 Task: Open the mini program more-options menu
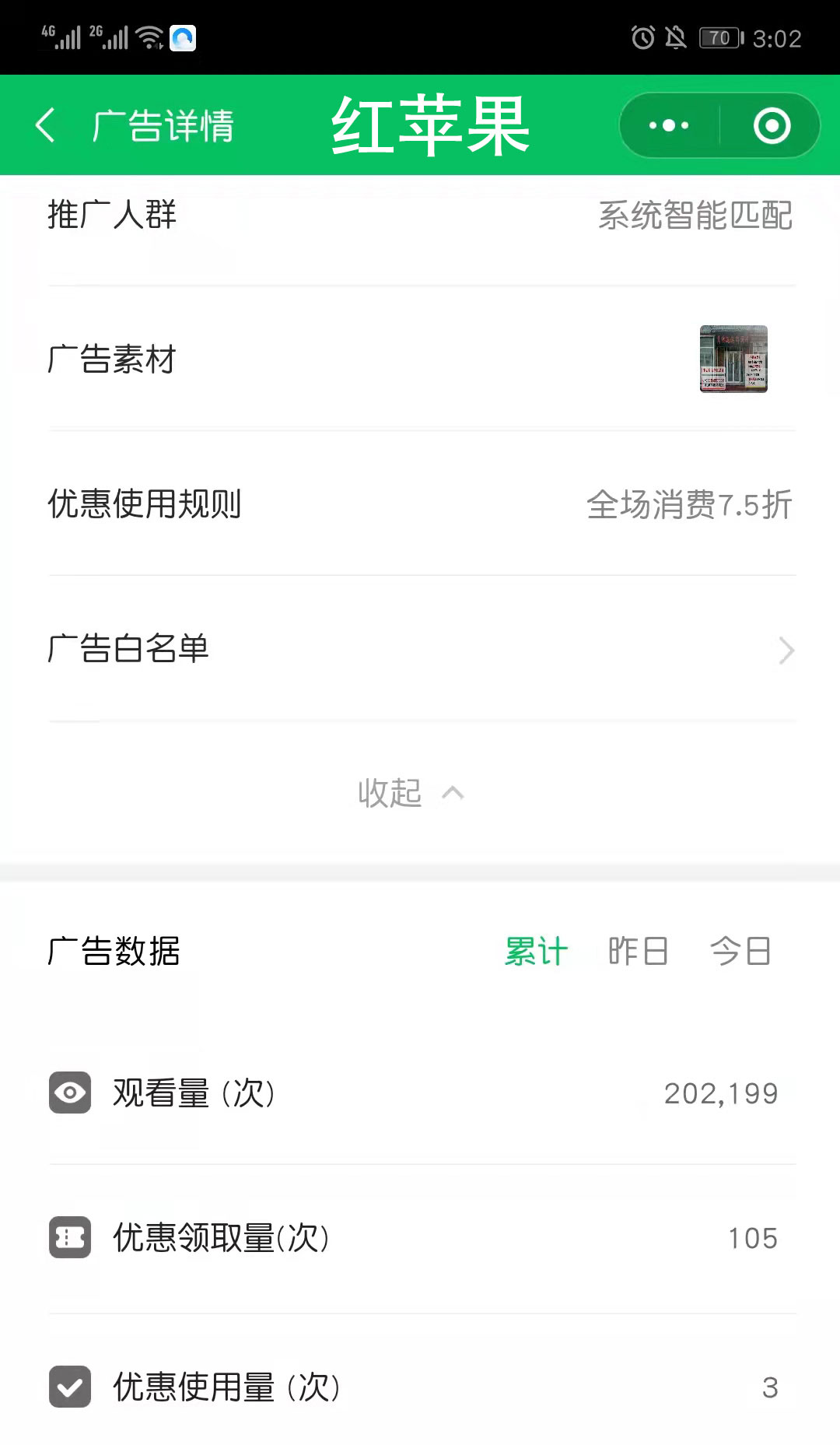click(669, 125)
